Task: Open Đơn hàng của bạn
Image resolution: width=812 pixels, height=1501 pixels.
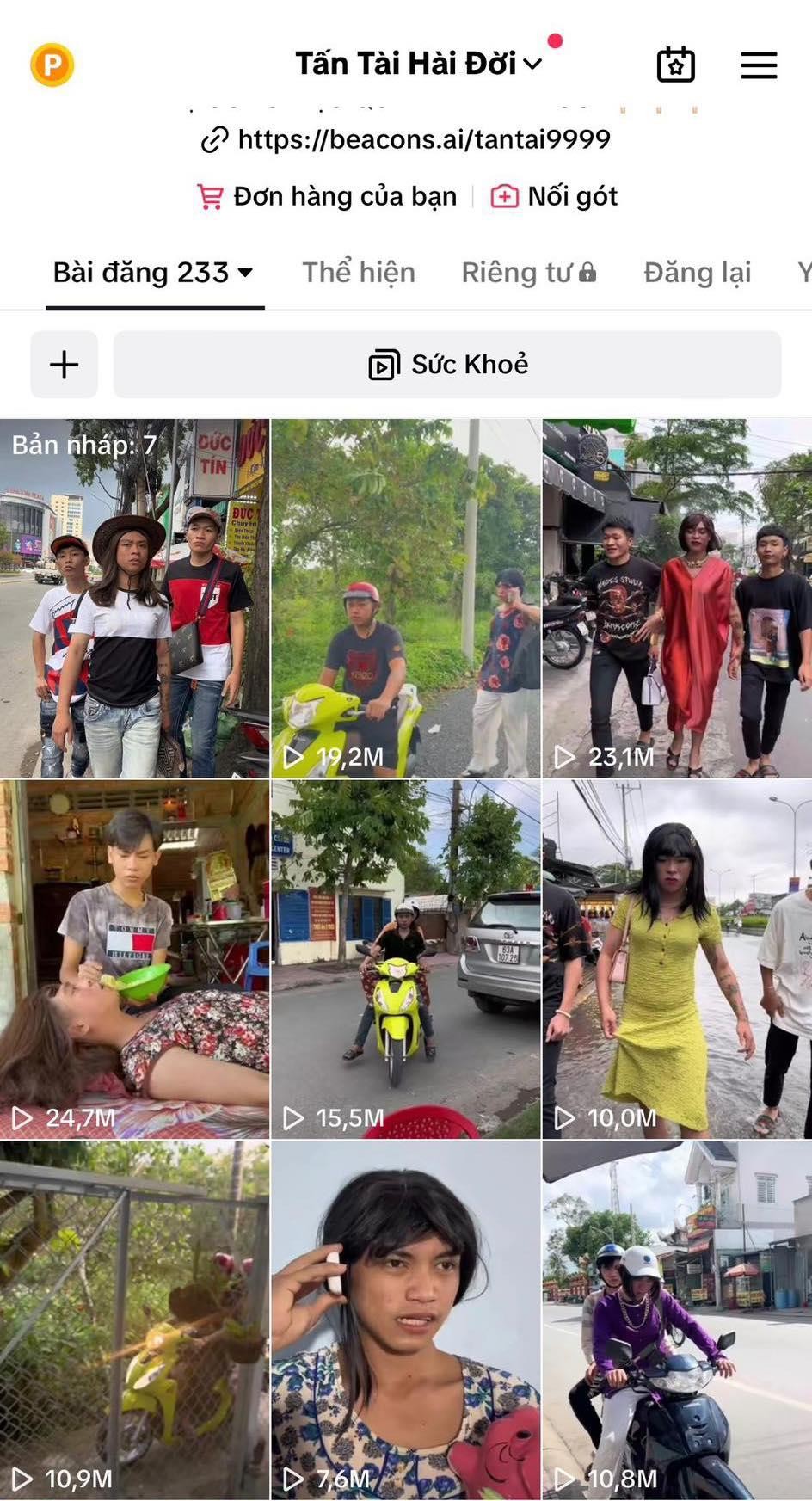Action: pos(329,197)
